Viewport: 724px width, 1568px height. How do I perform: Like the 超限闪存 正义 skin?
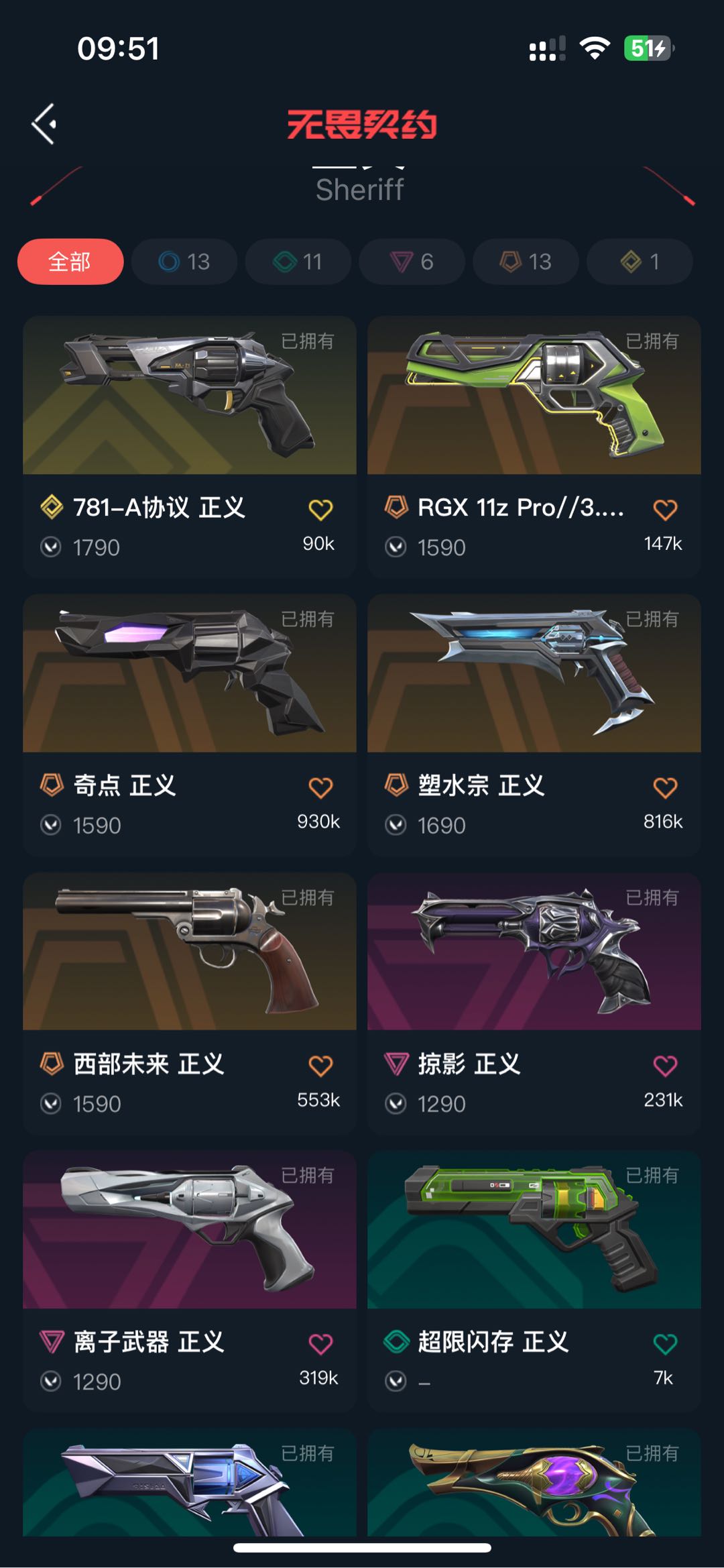coord(665,1344)
